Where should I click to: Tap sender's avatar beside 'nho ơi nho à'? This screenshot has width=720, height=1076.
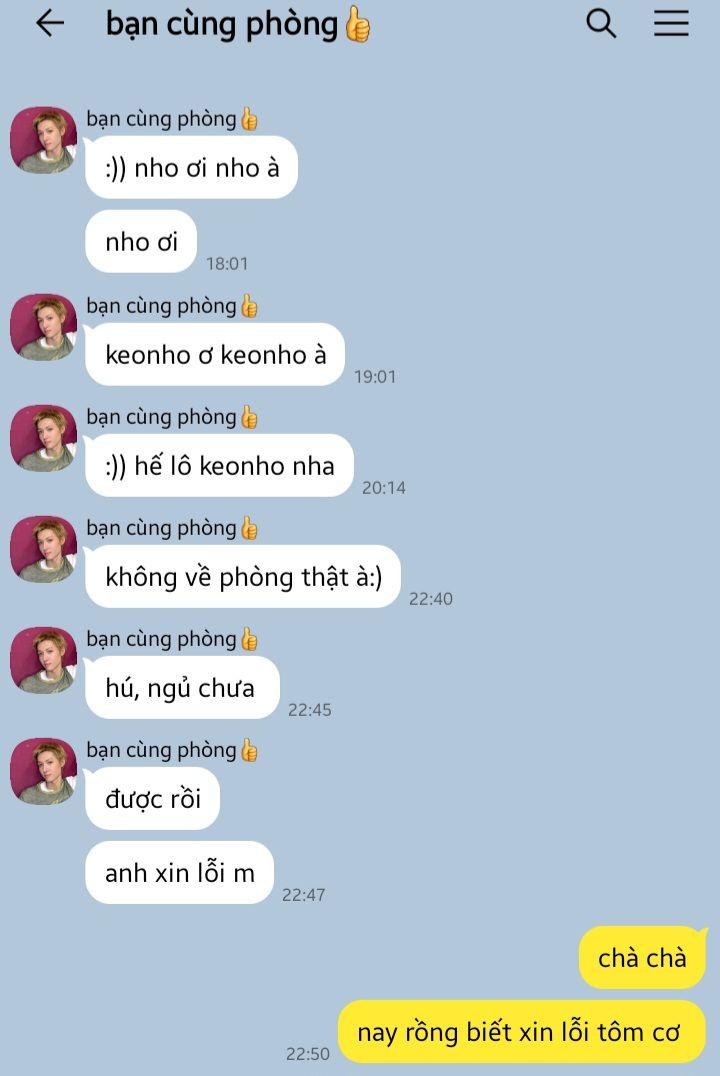[x=43, y=139]
